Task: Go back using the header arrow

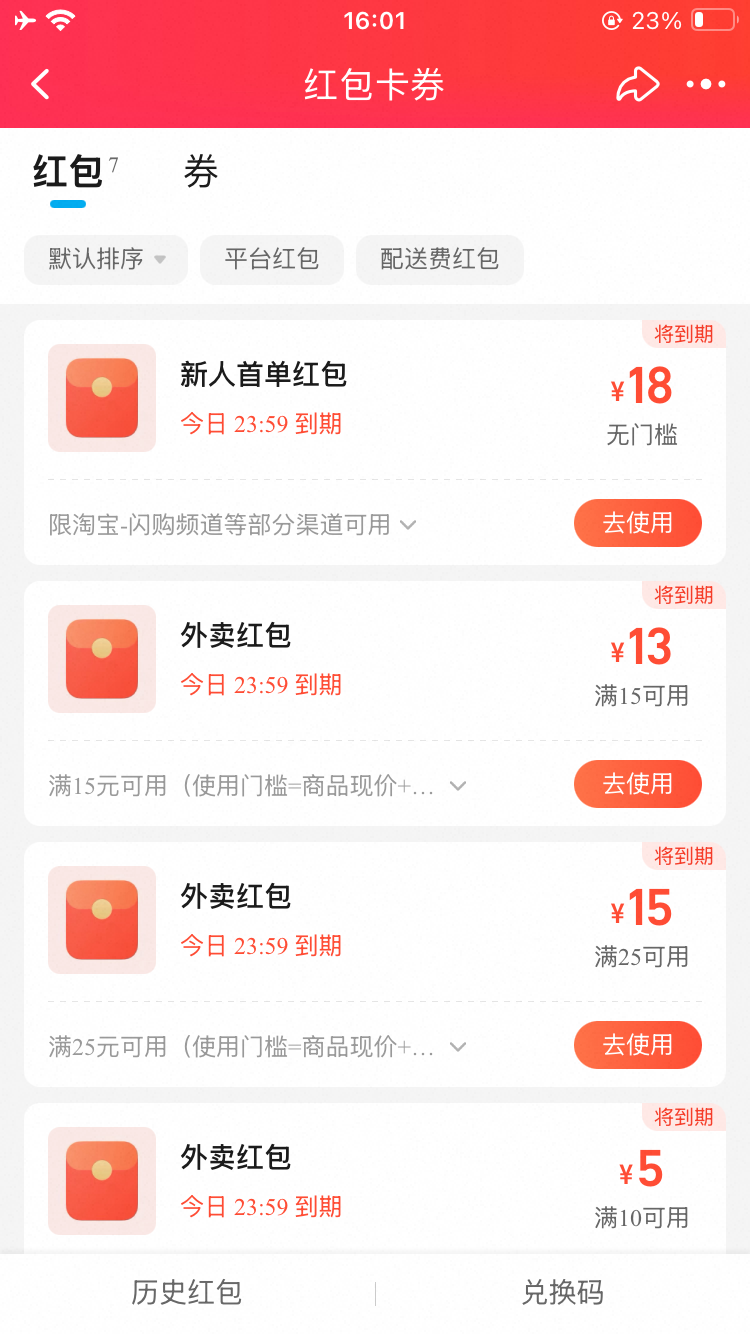Action: click(x=40, y=85)
